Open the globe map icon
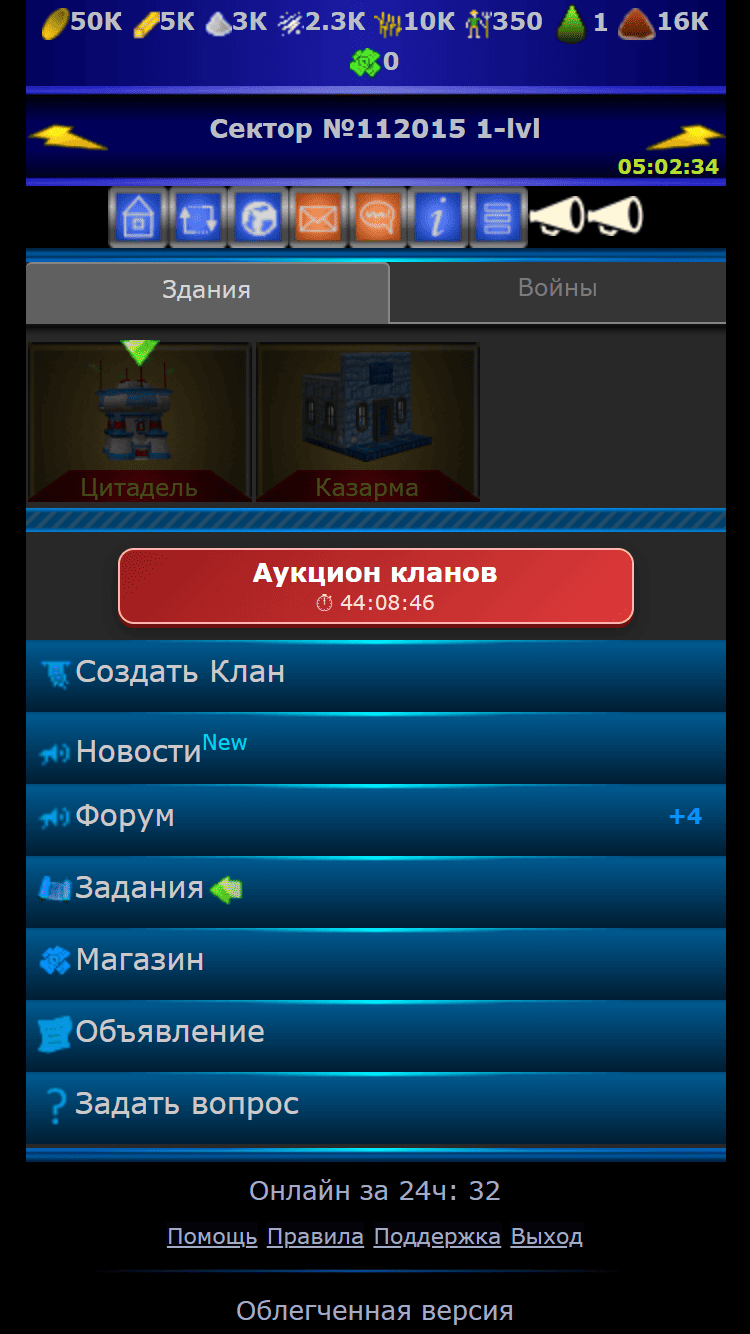The image size is (750, 1334). pyautogui.click(x=258, y=217)
